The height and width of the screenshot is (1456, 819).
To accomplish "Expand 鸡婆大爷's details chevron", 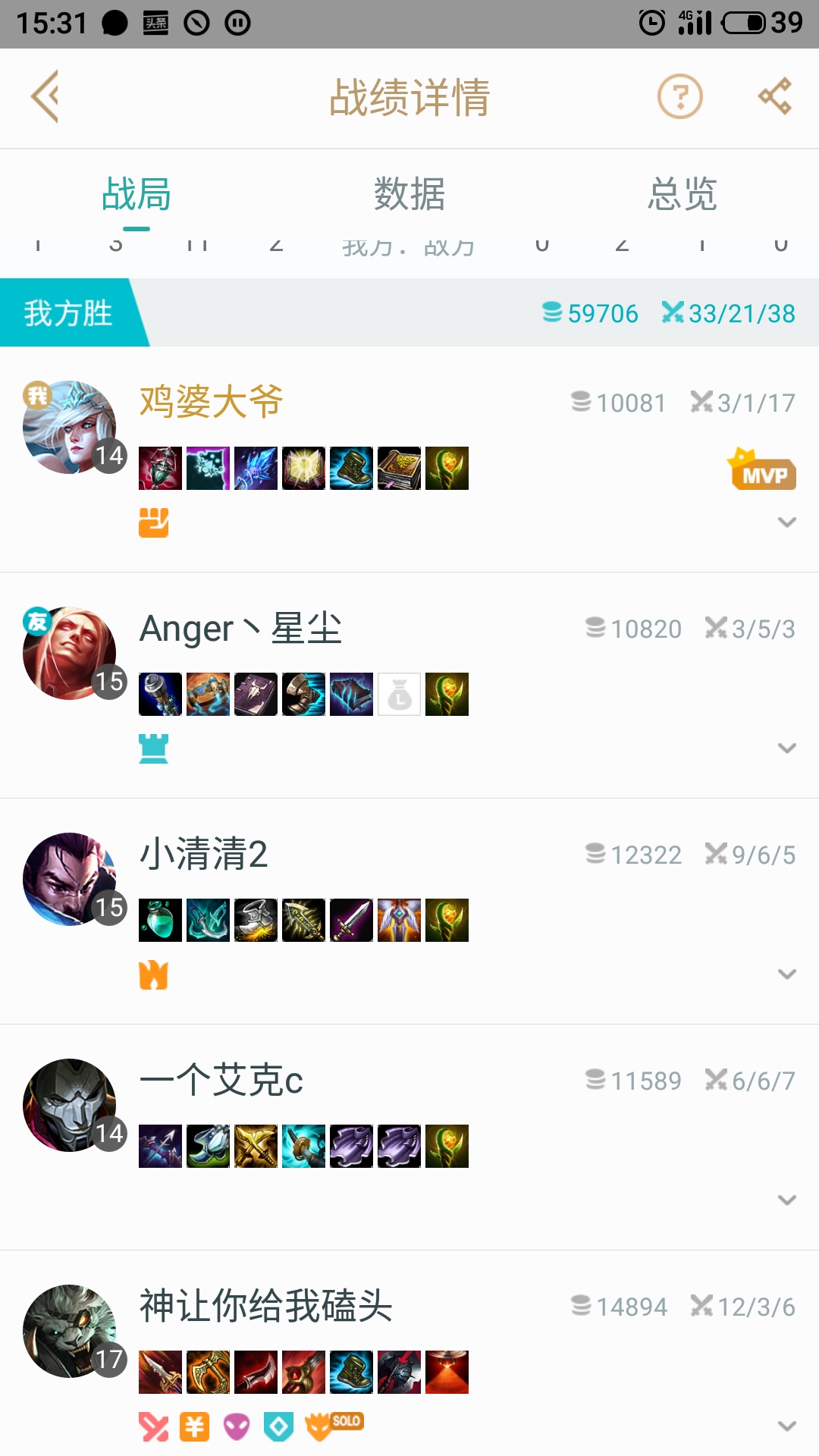I will coord(786,522).
